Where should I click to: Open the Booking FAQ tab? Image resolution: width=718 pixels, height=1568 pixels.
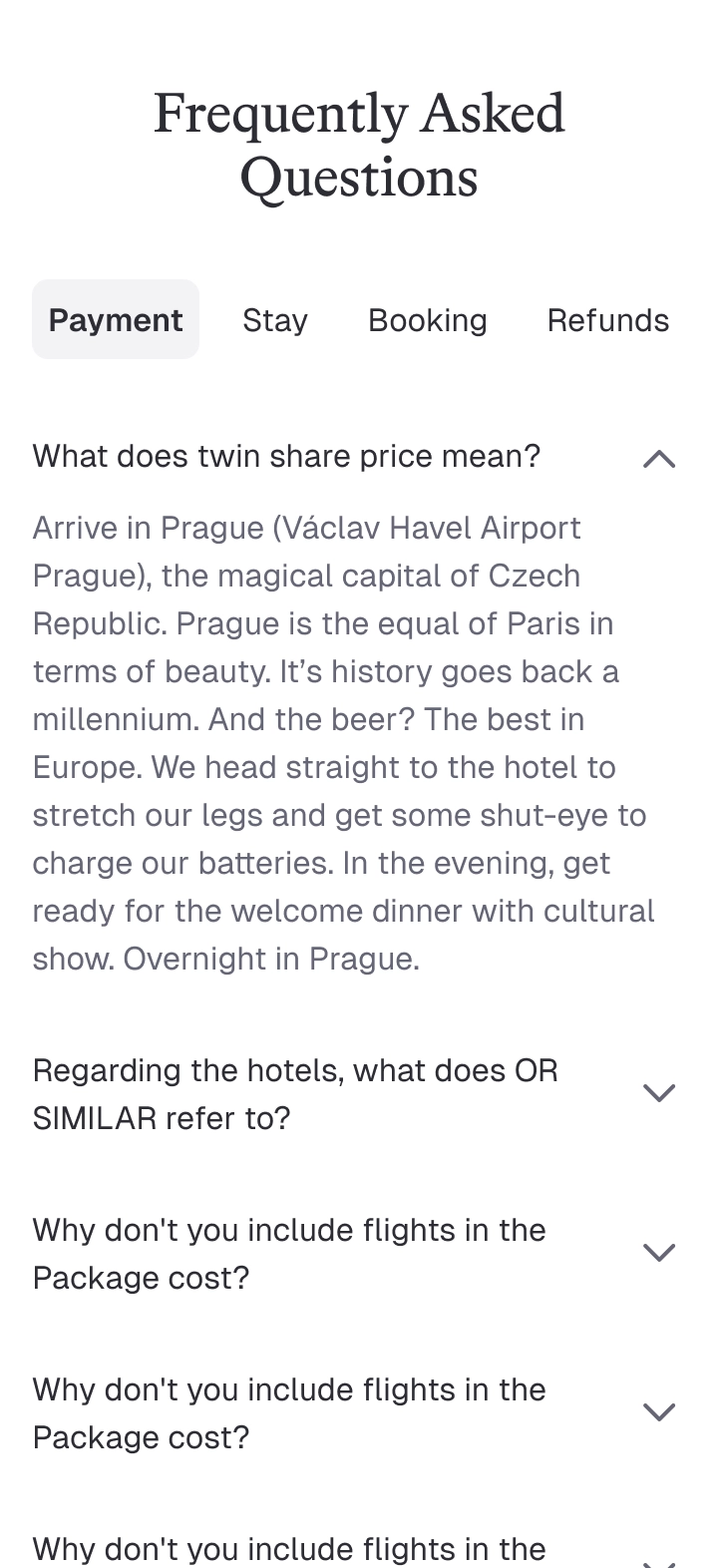427,319
